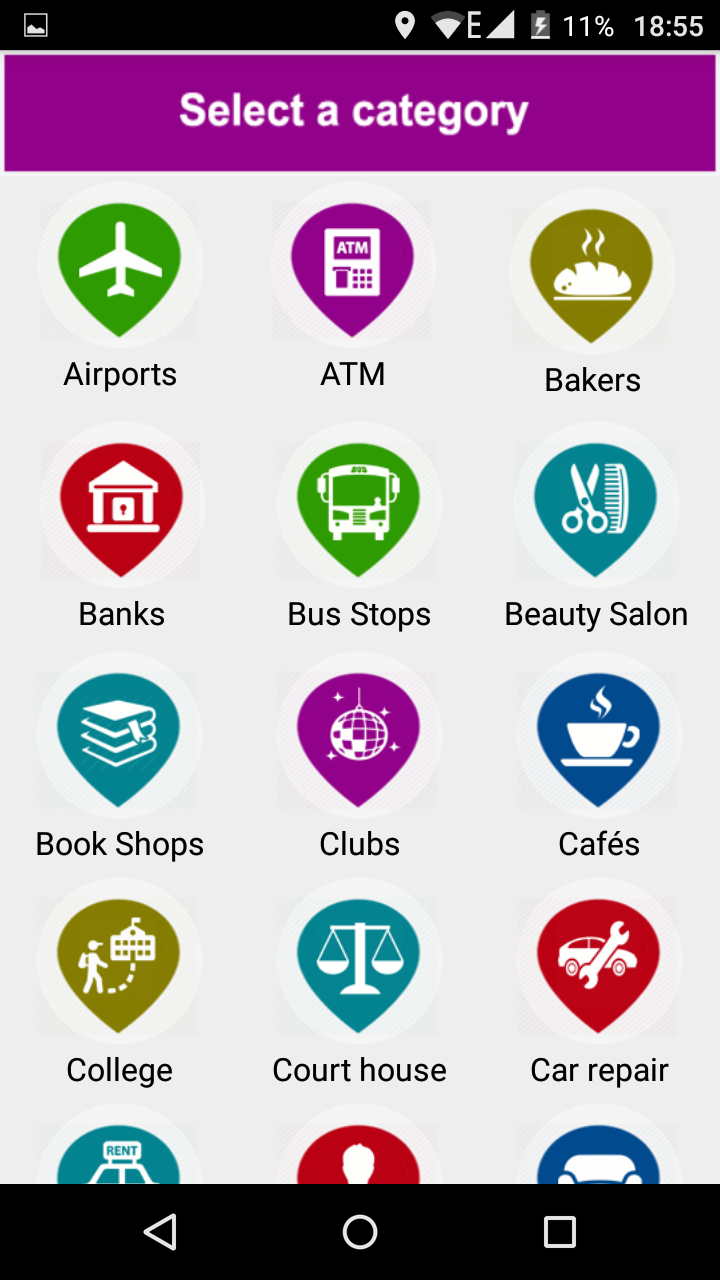Screen dimensions: 720x1280
Task: Open the Beauty Salon scissors icon
Action: click(594, 503)
